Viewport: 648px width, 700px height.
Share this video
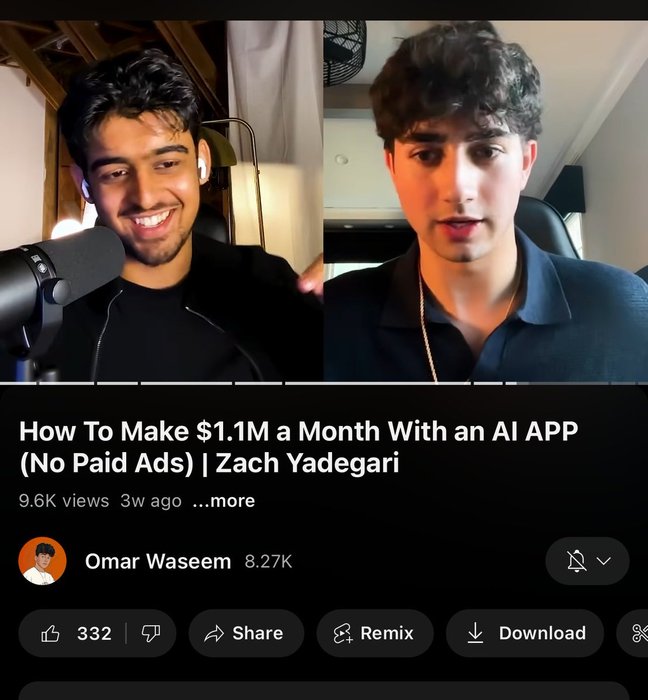[245, 633]
